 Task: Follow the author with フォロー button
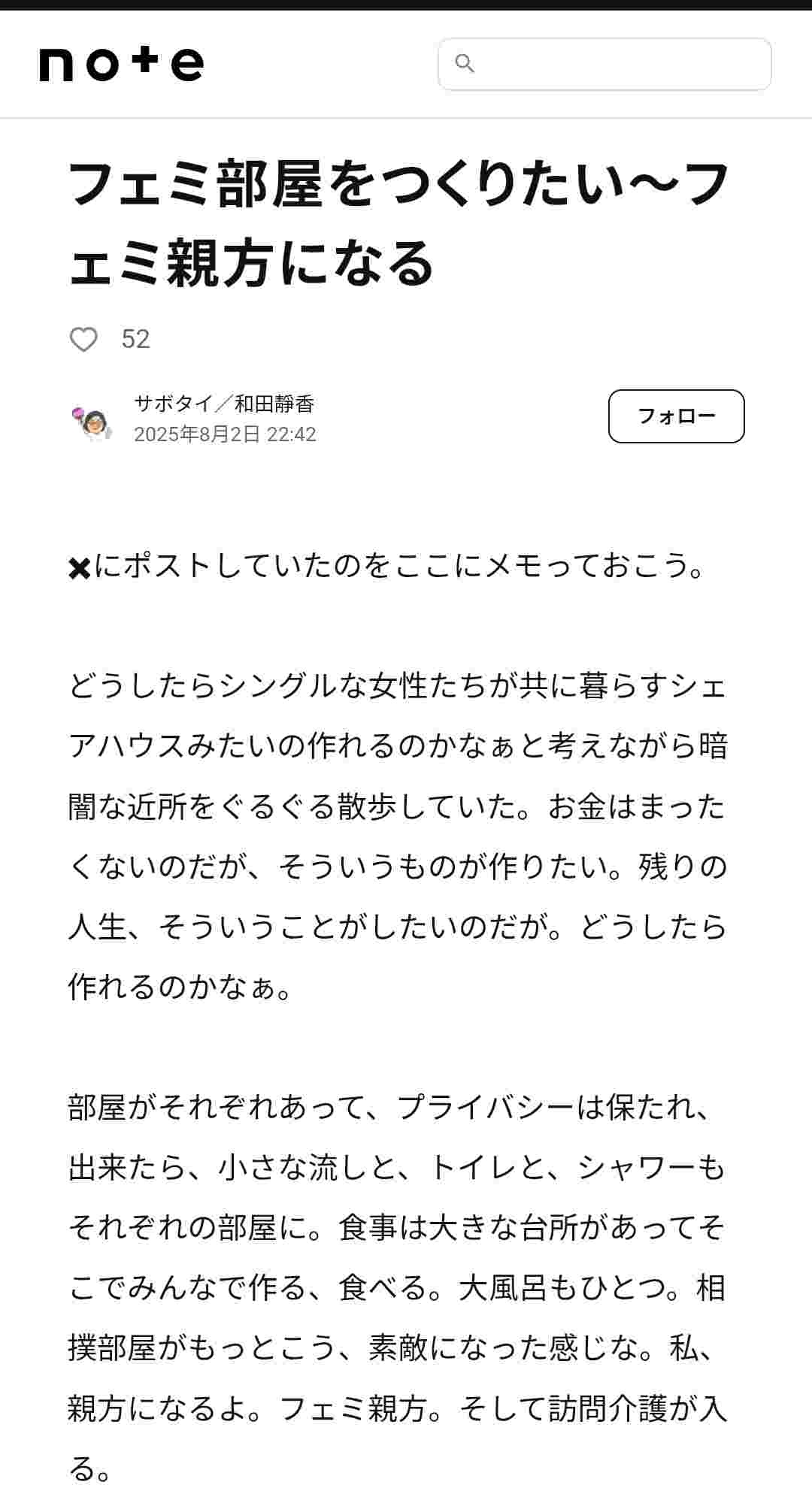coord(676,416)
